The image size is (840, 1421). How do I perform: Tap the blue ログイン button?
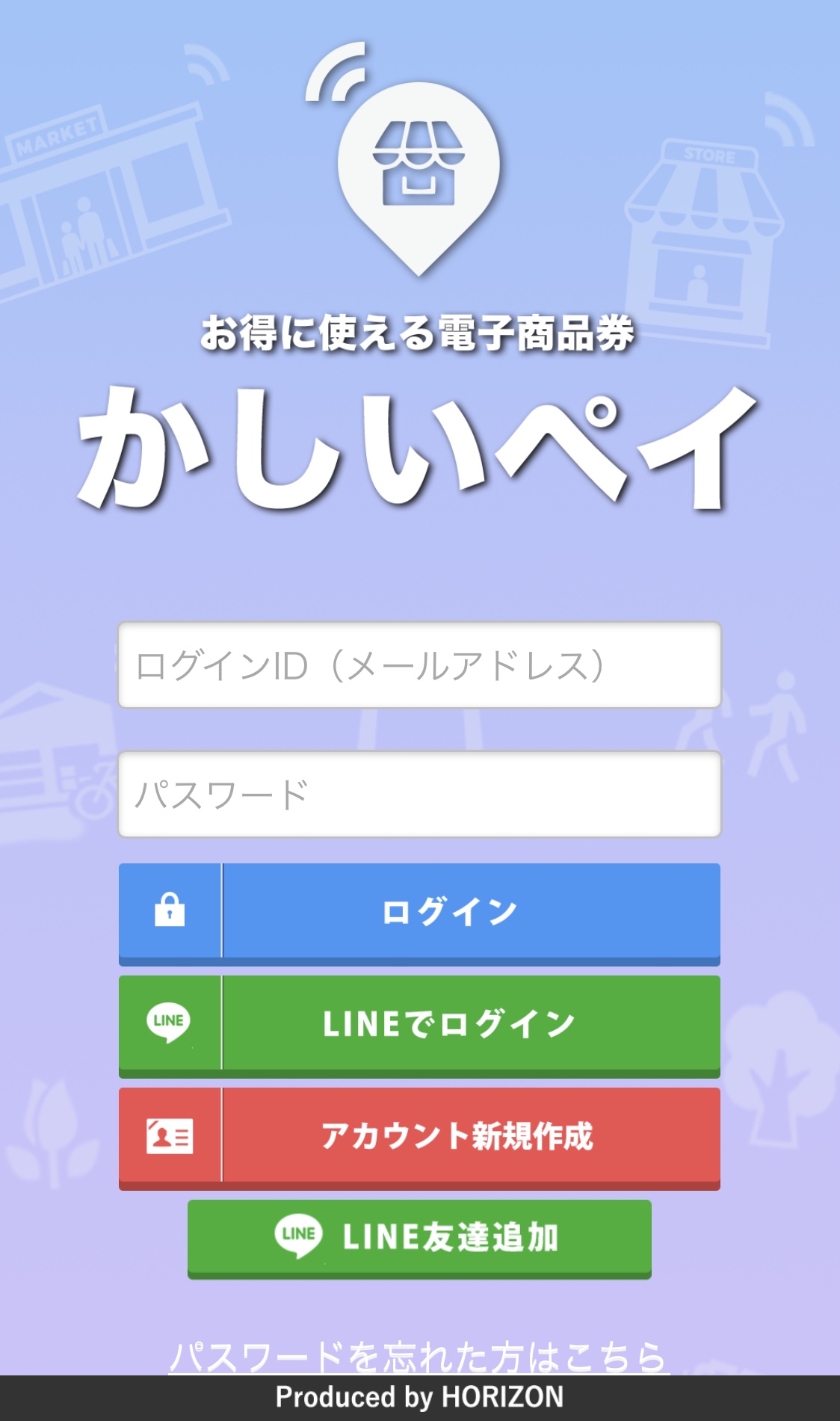419,912
